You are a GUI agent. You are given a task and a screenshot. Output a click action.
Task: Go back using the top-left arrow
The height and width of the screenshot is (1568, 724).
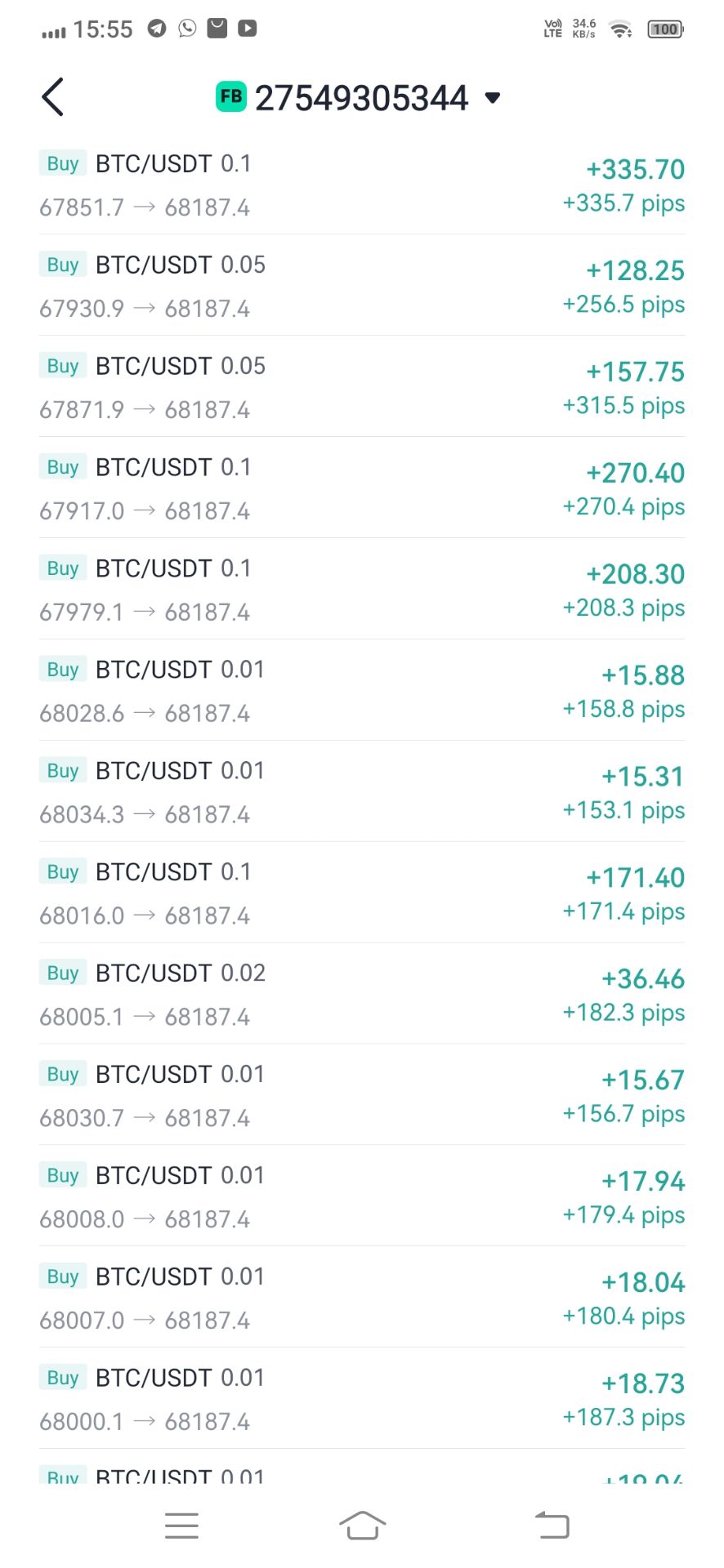click(x=53, y=98)
